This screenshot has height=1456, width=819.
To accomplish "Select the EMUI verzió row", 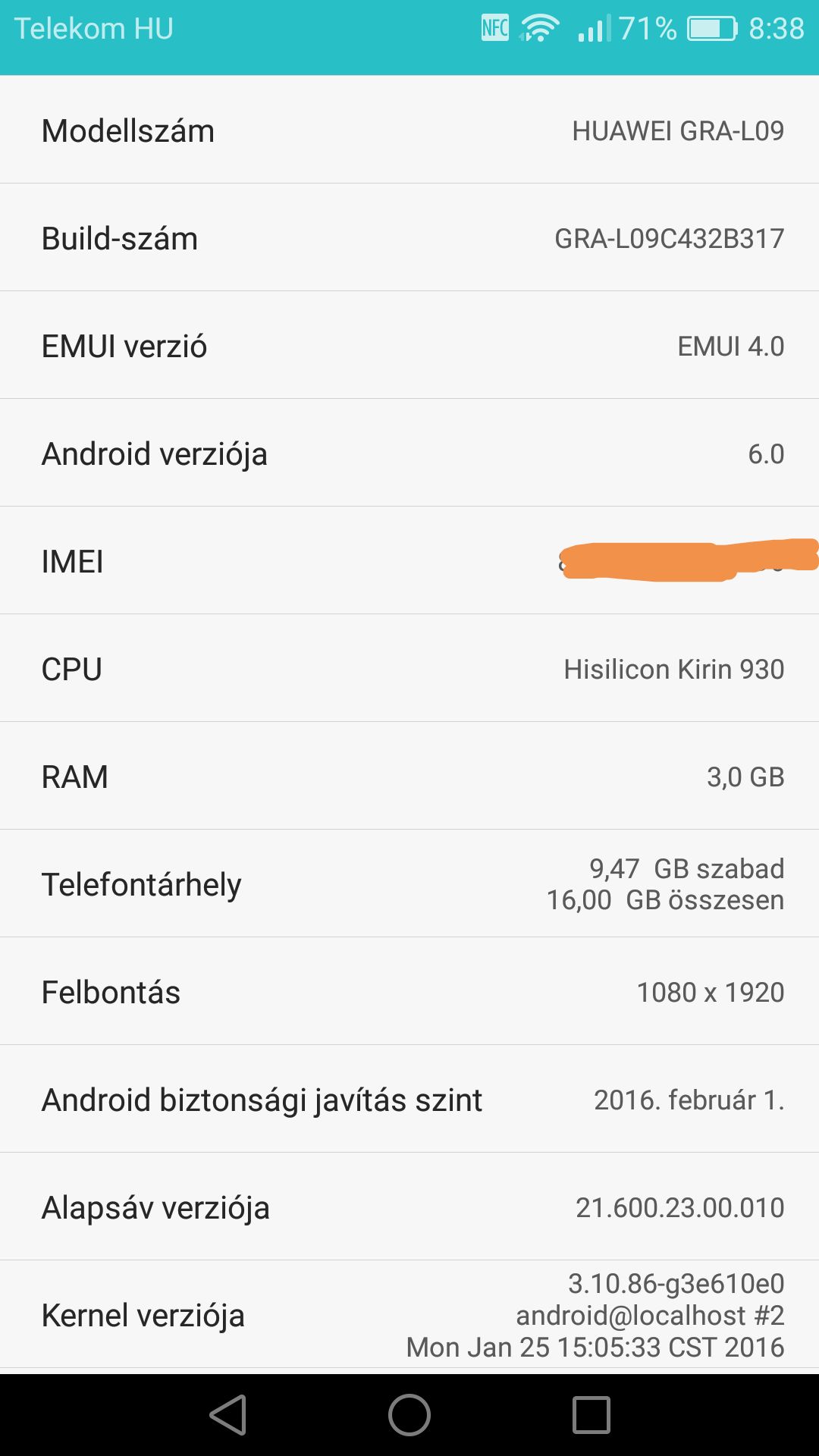I will 409,345.
